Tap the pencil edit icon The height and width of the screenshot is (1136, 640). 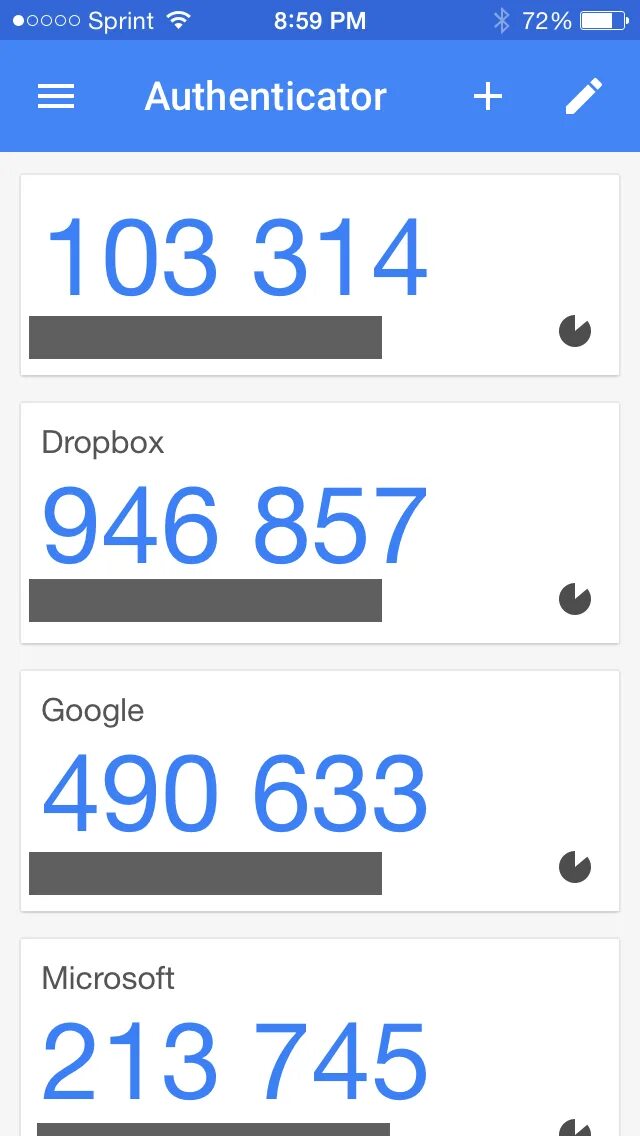click(x=583, y=96)
